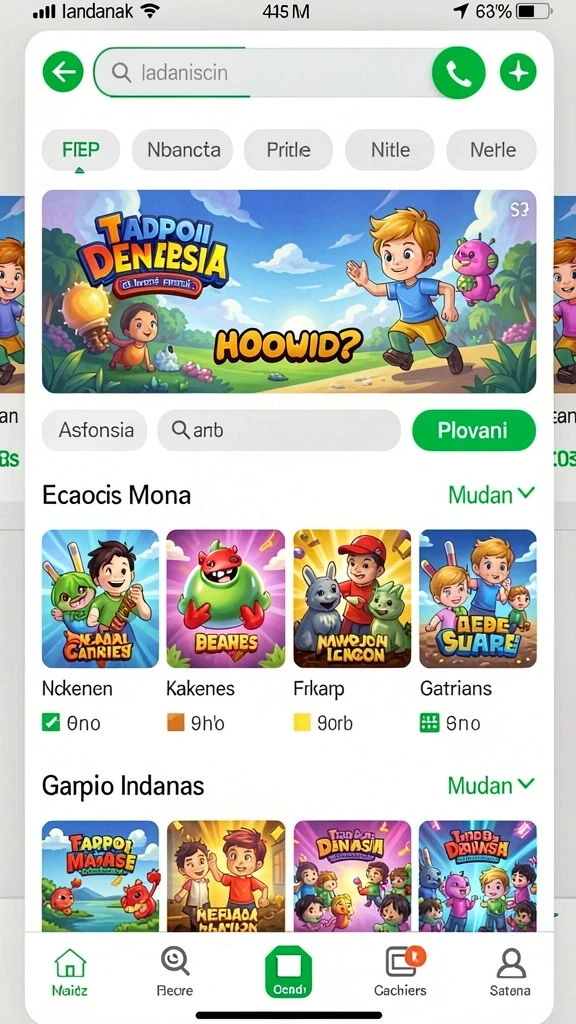Switch to the Reore search tab
The width and height of the screenshot is (576, 1024).
click(175, 971)
